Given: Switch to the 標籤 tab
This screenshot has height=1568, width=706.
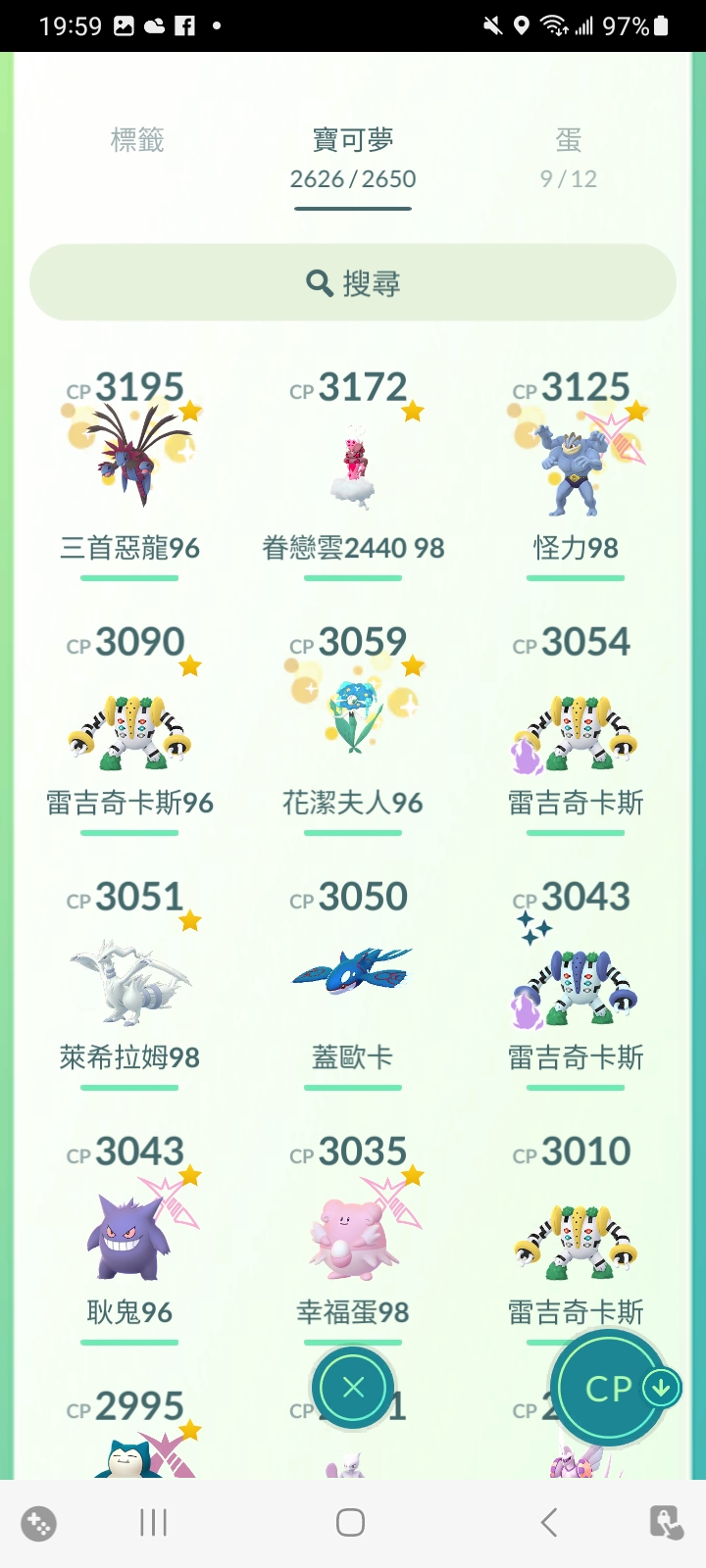Looking at the screenshot, I should pyautogui.click(x=137, y=141).
